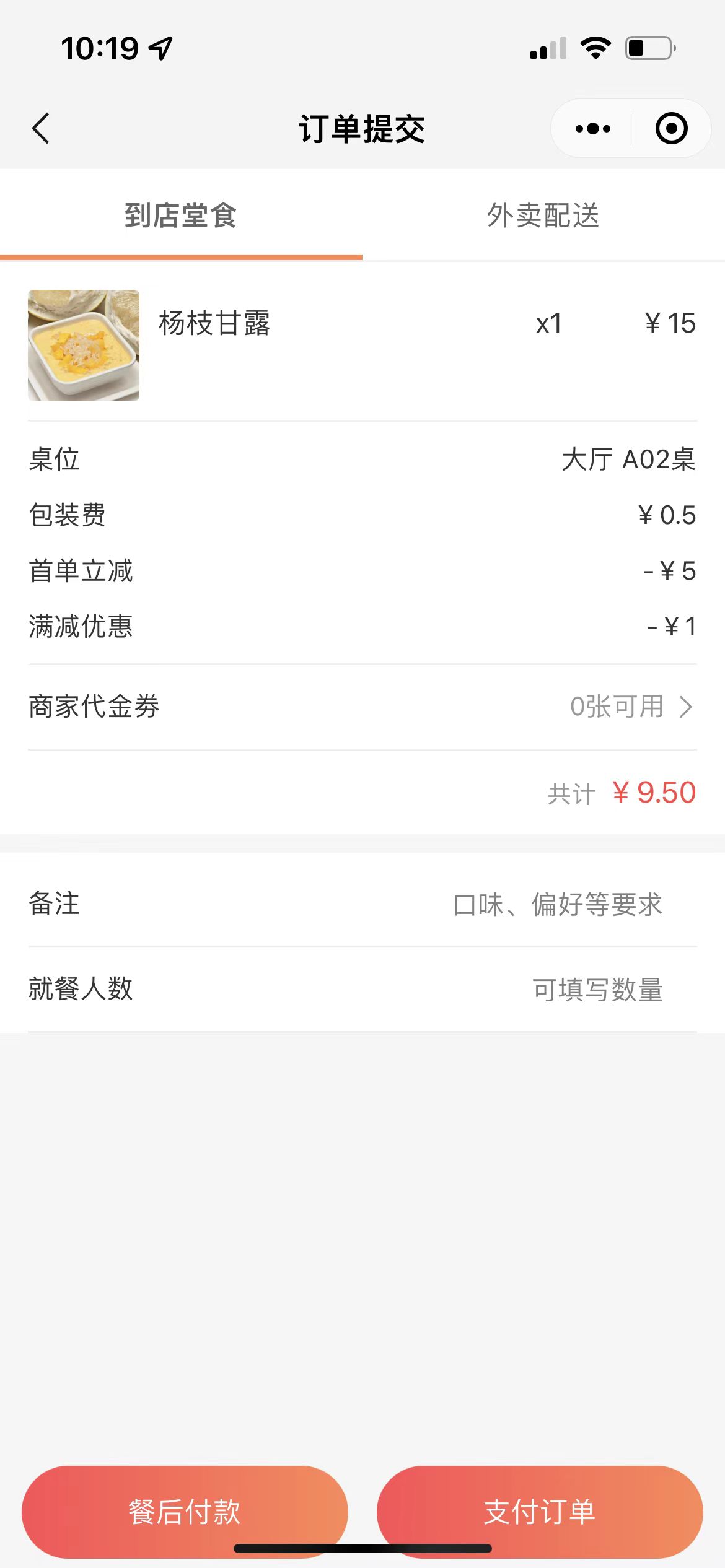Viewport: 725px width, 1568px height.
Task: Open the 商家代金券 voucher row
Action: 362,707
